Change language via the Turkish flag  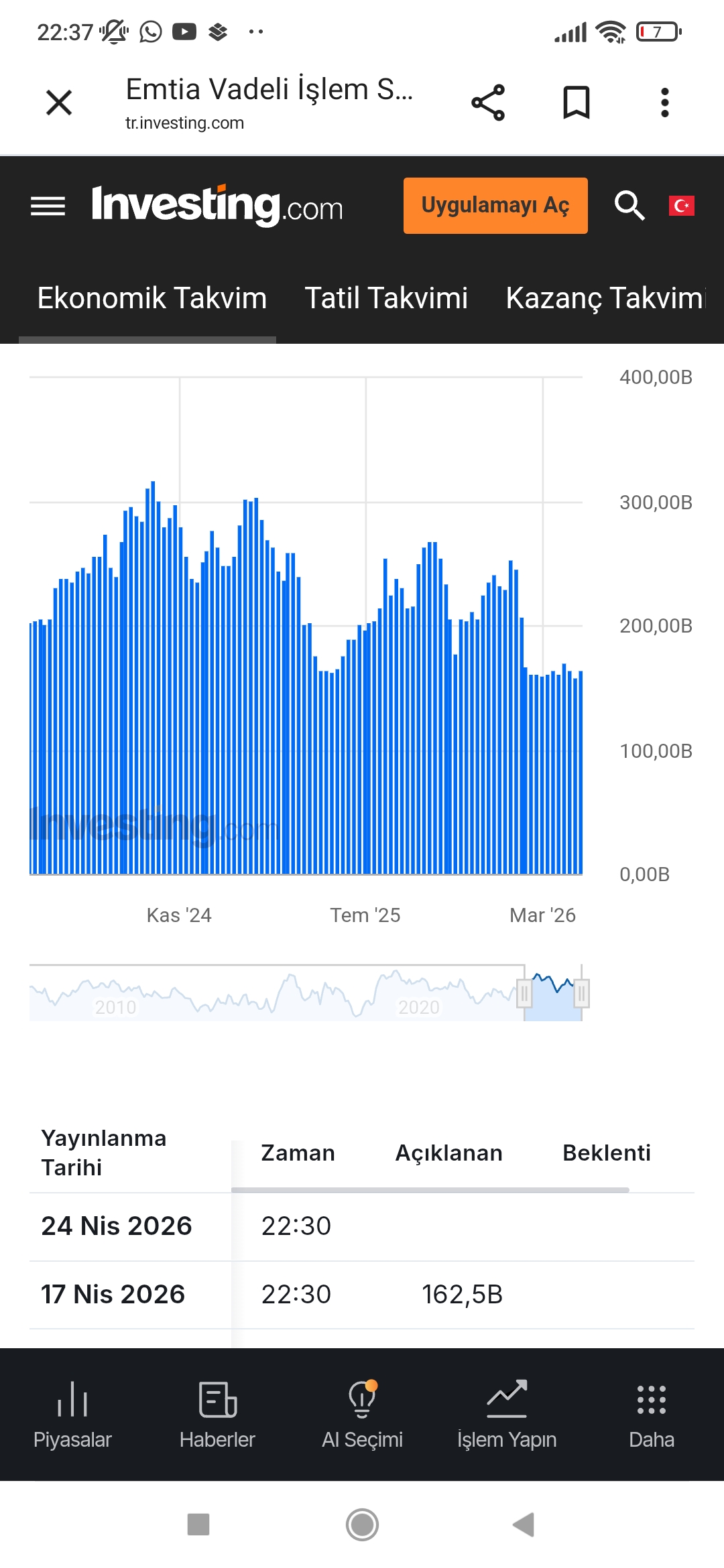[x=681, y=206]
